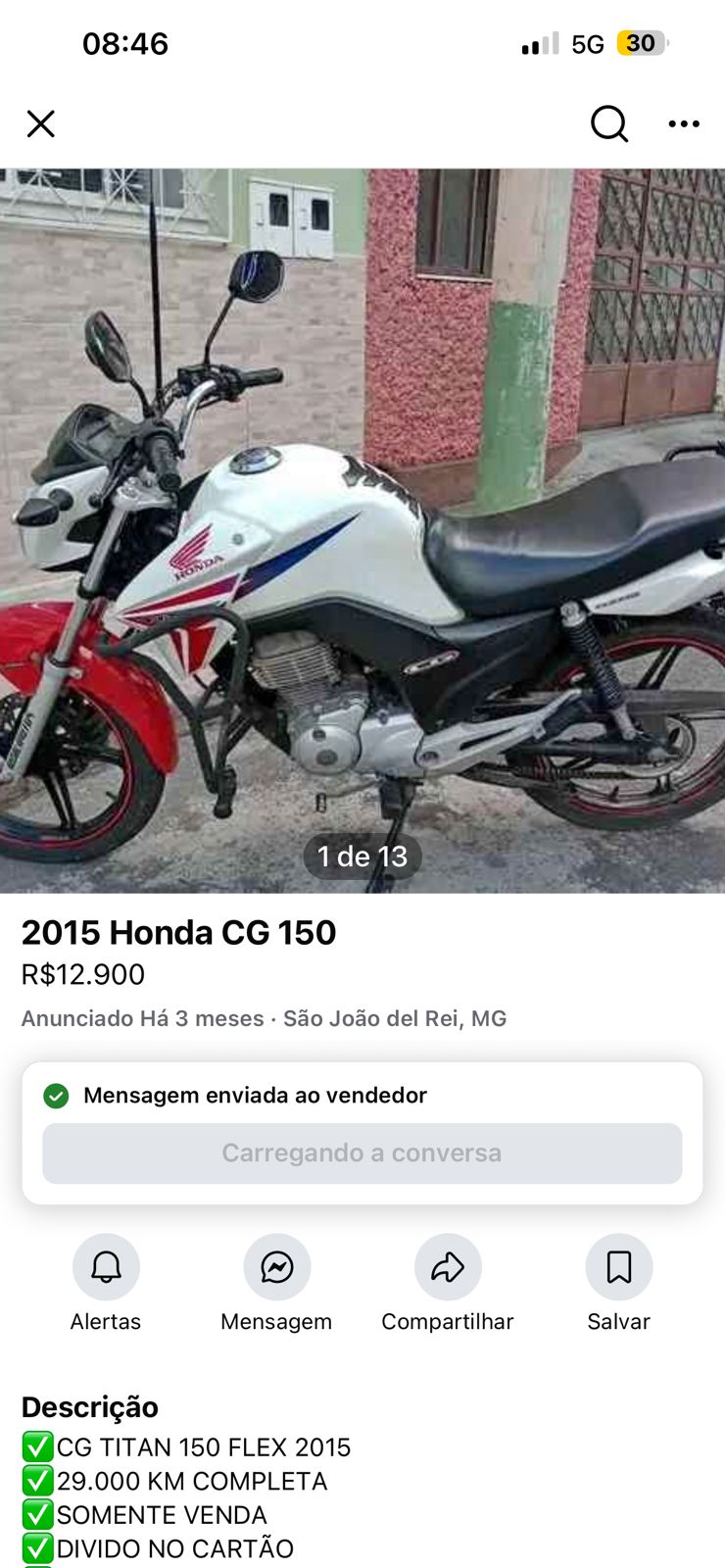
Task: Close the listing with the X
Action: 41,123
